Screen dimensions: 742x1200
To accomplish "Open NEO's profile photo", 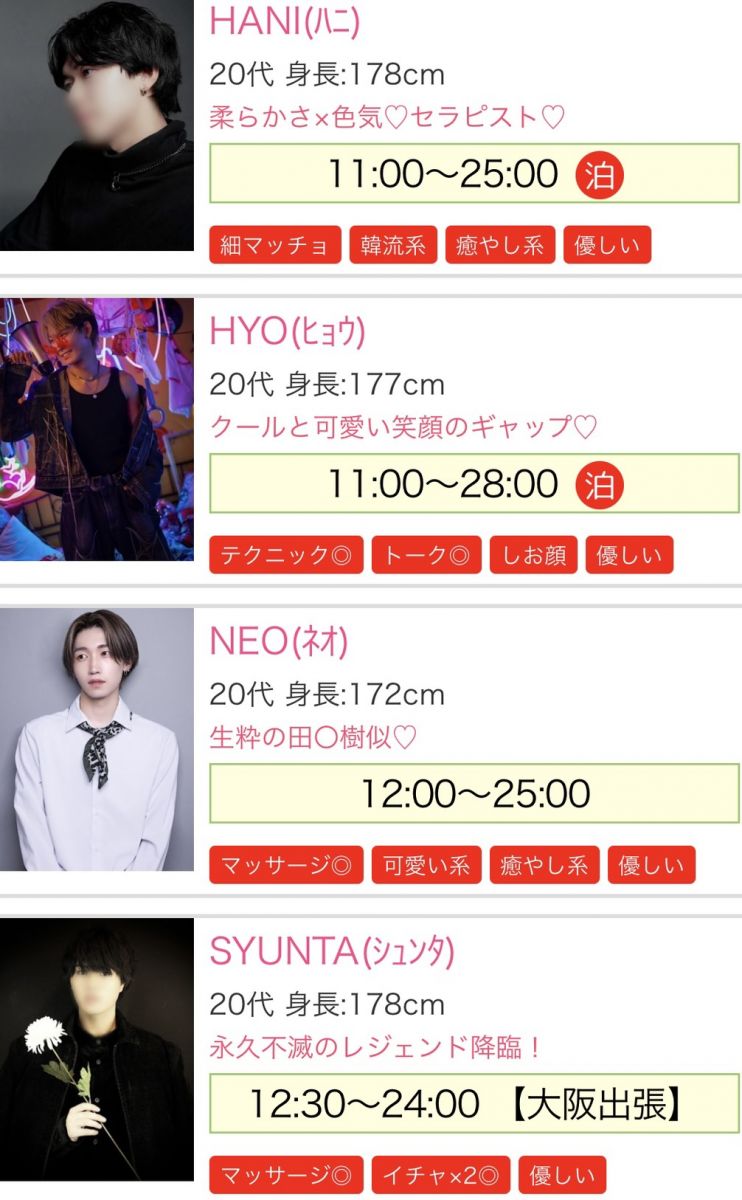I will pyautogui.click(x=97, y=740).
